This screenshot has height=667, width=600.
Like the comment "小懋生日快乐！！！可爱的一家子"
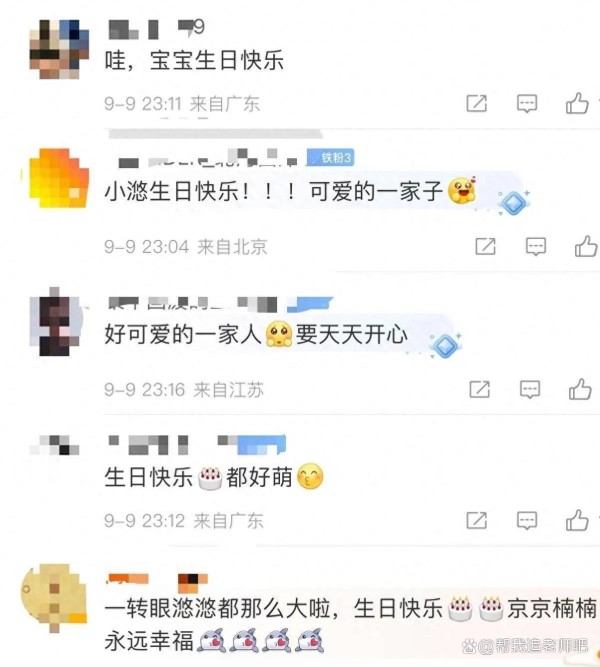(x=586, y=246)
